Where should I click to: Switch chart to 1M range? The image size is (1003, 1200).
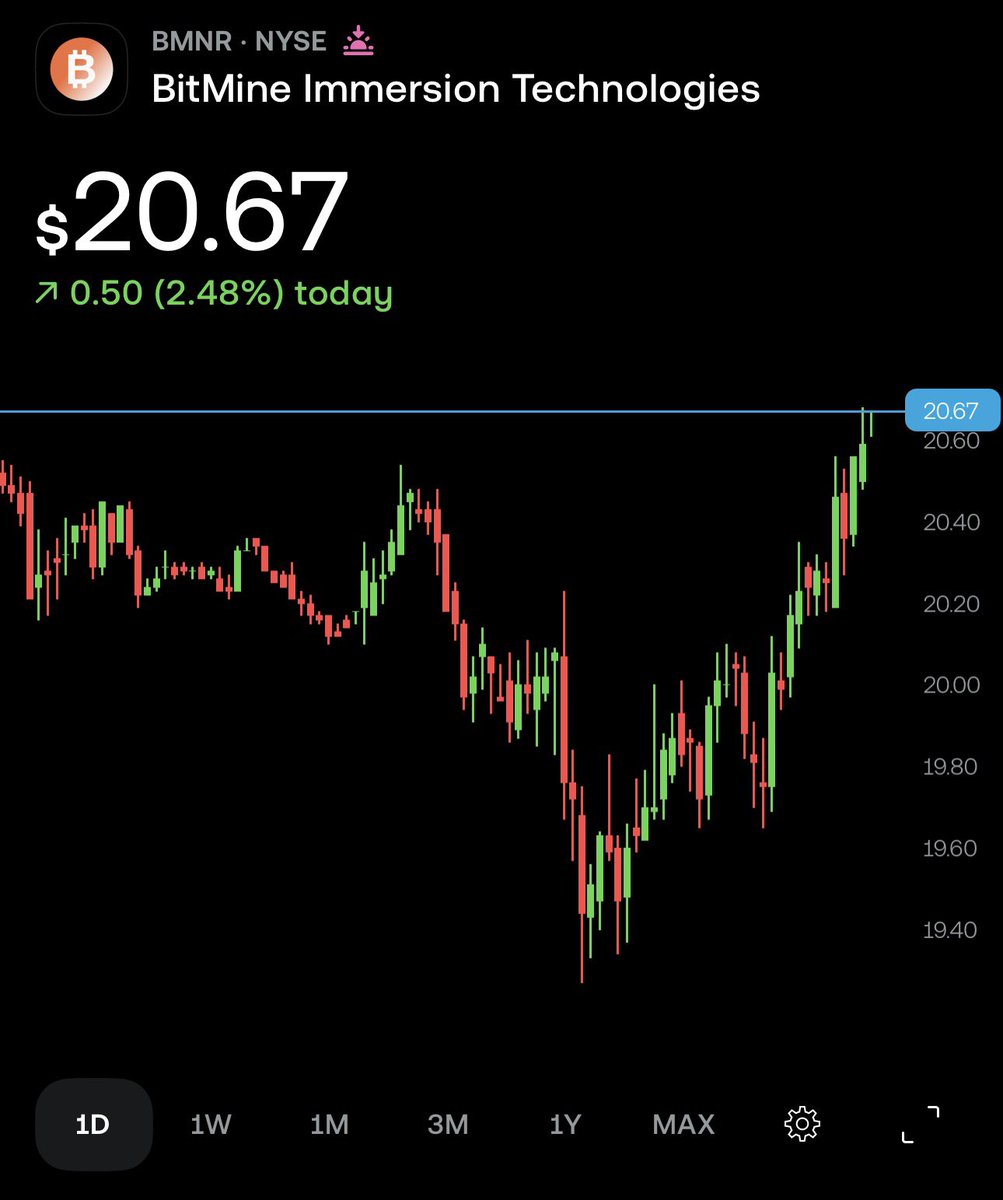329,1125
